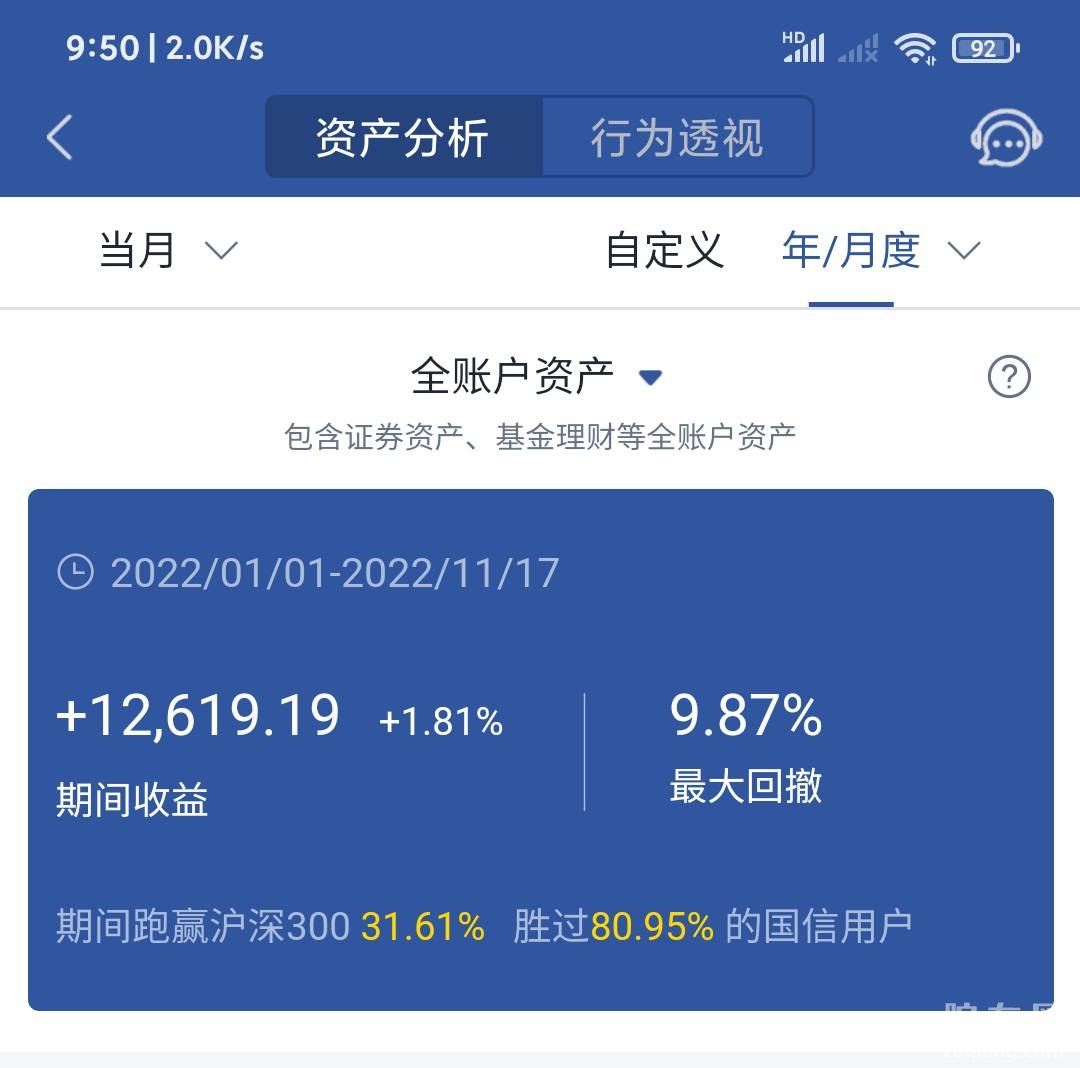The height and width of the screenshot is (1068, 1080).
Task: Open the question mark help icon
Action: (x=1008, y=377)
